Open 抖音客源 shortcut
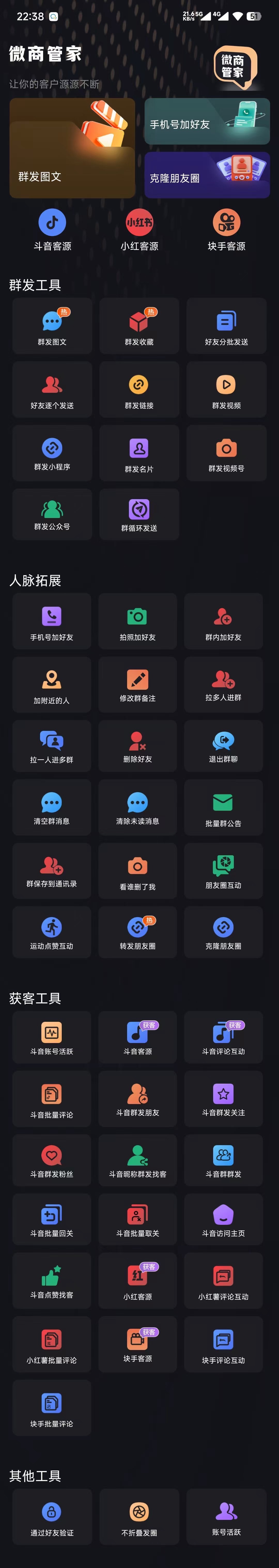279x1568 pixels. pos(52,229)
